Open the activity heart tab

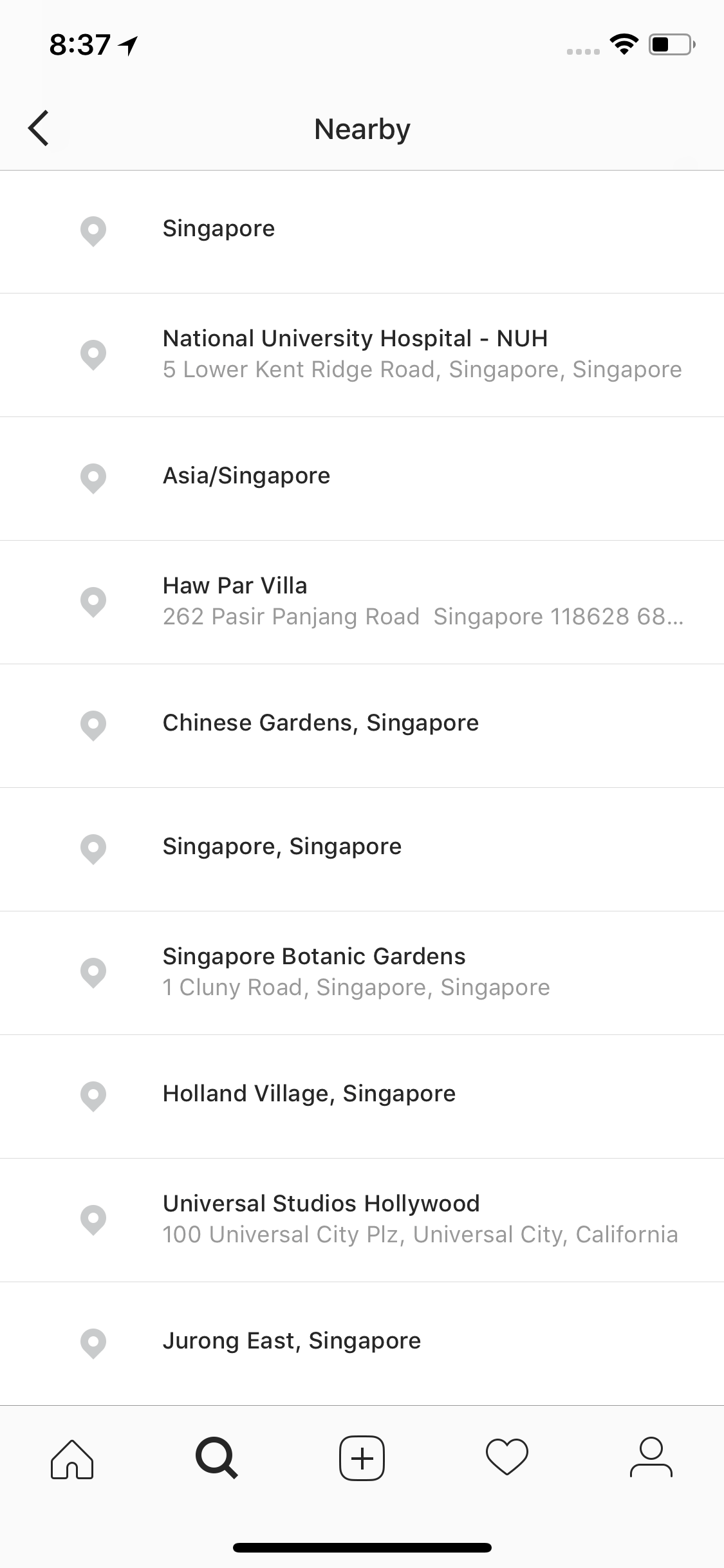click(x=507, y=1457)
